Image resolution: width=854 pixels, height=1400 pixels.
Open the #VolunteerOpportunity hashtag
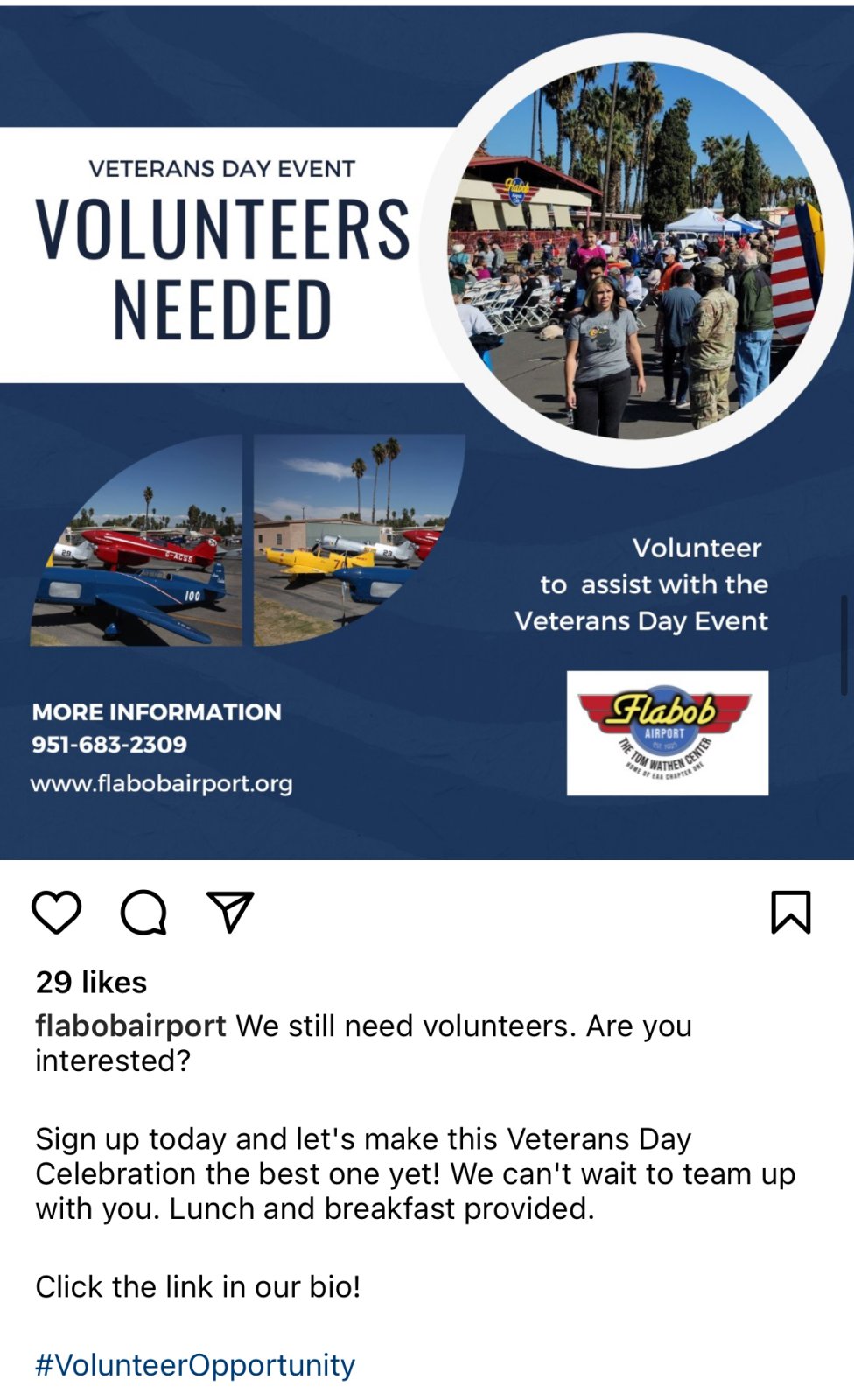coord(195,1365)
